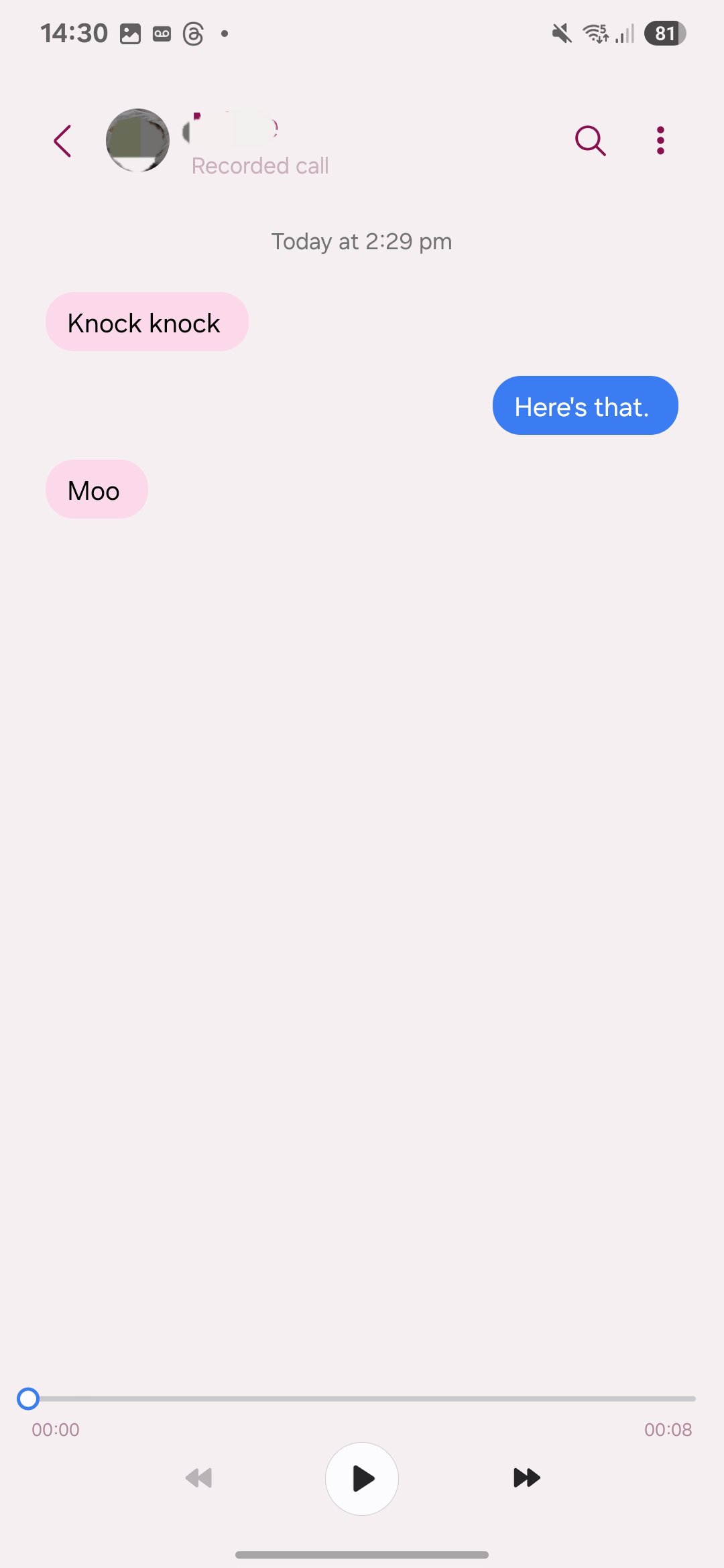Viewport: 724px width, 1568px height.
Task: Select the 'Here's that.' transcript bubble
Action: (x=585, y=405)
